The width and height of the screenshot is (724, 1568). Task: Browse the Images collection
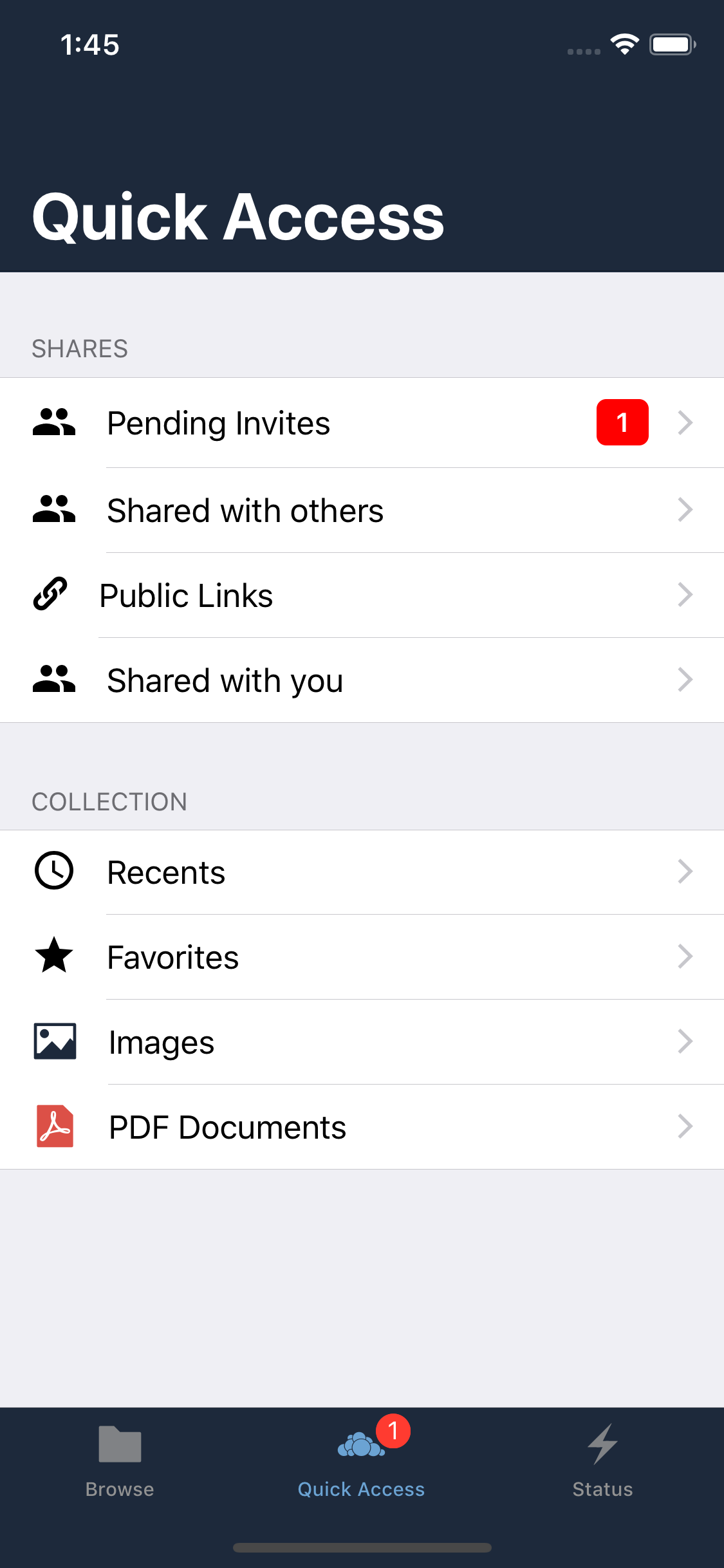tap(360, 1042)
